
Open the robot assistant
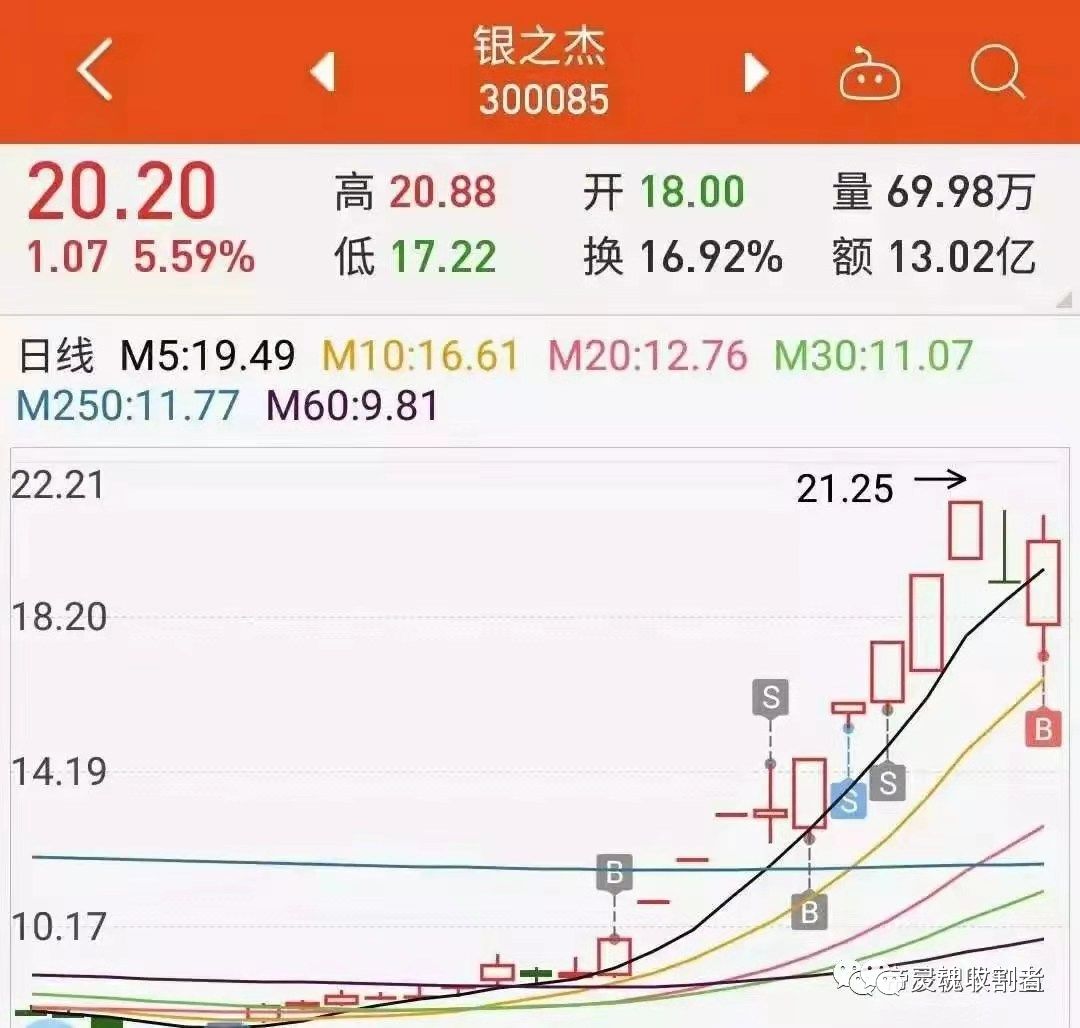[869, 74]
